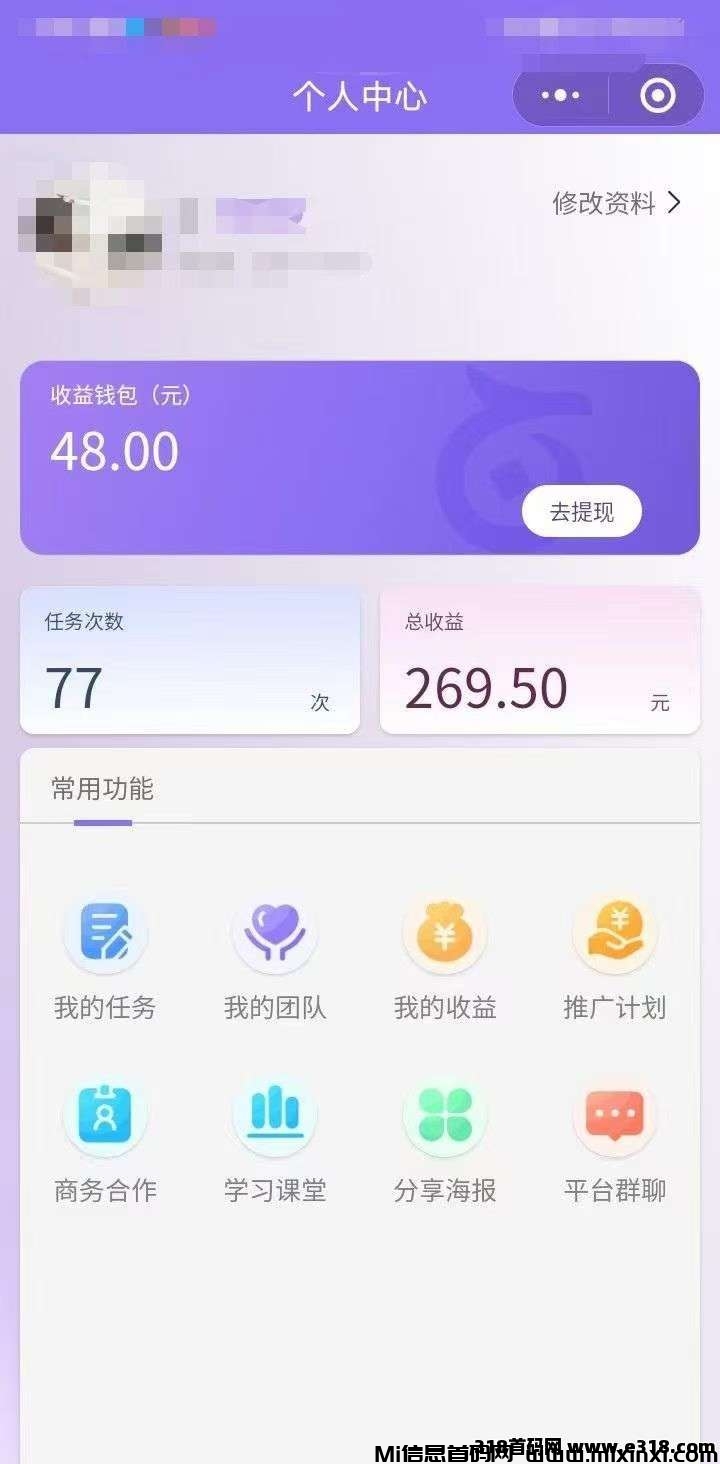The image size is (720, 1464).
Task: Tap the circular capsule exit icon
Action: pos(658,95)
